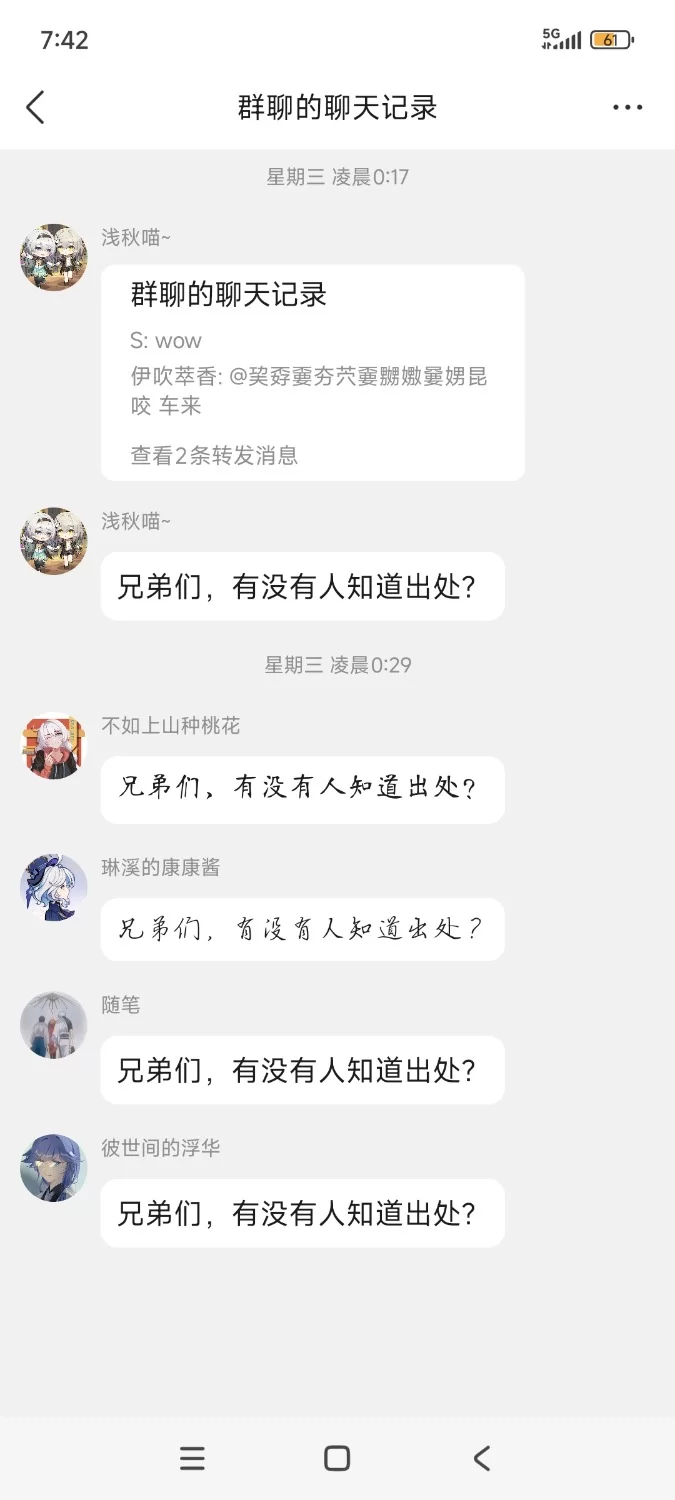Go to home via system navigation bar
The height and width of the screenshot is (1500, 675).
[337, 1458]
